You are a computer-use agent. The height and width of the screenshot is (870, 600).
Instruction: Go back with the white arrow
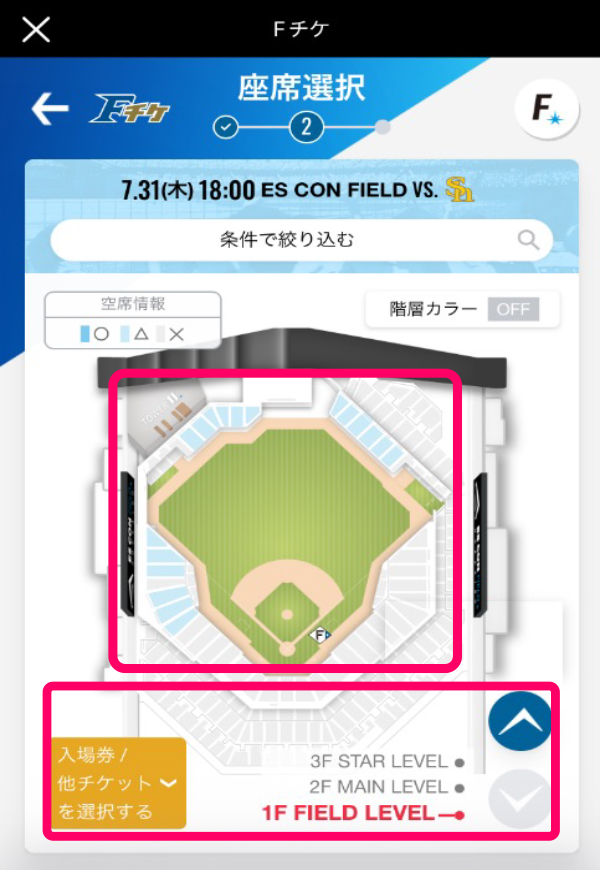tap(49, 109)
